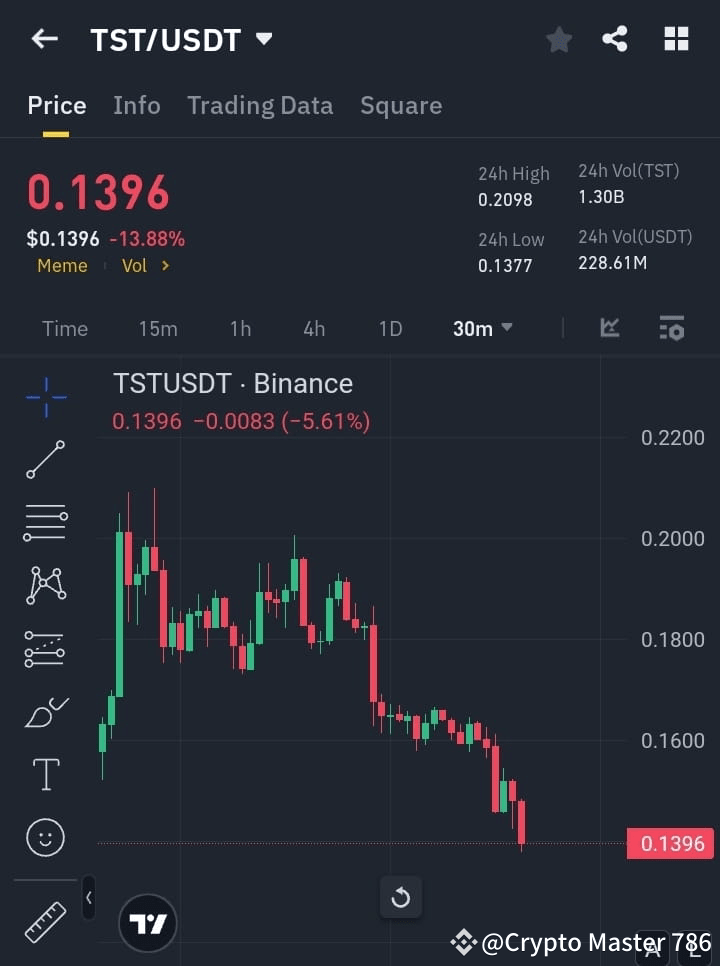Collapse the drawing toolbar with the chevron

point(88,898)
